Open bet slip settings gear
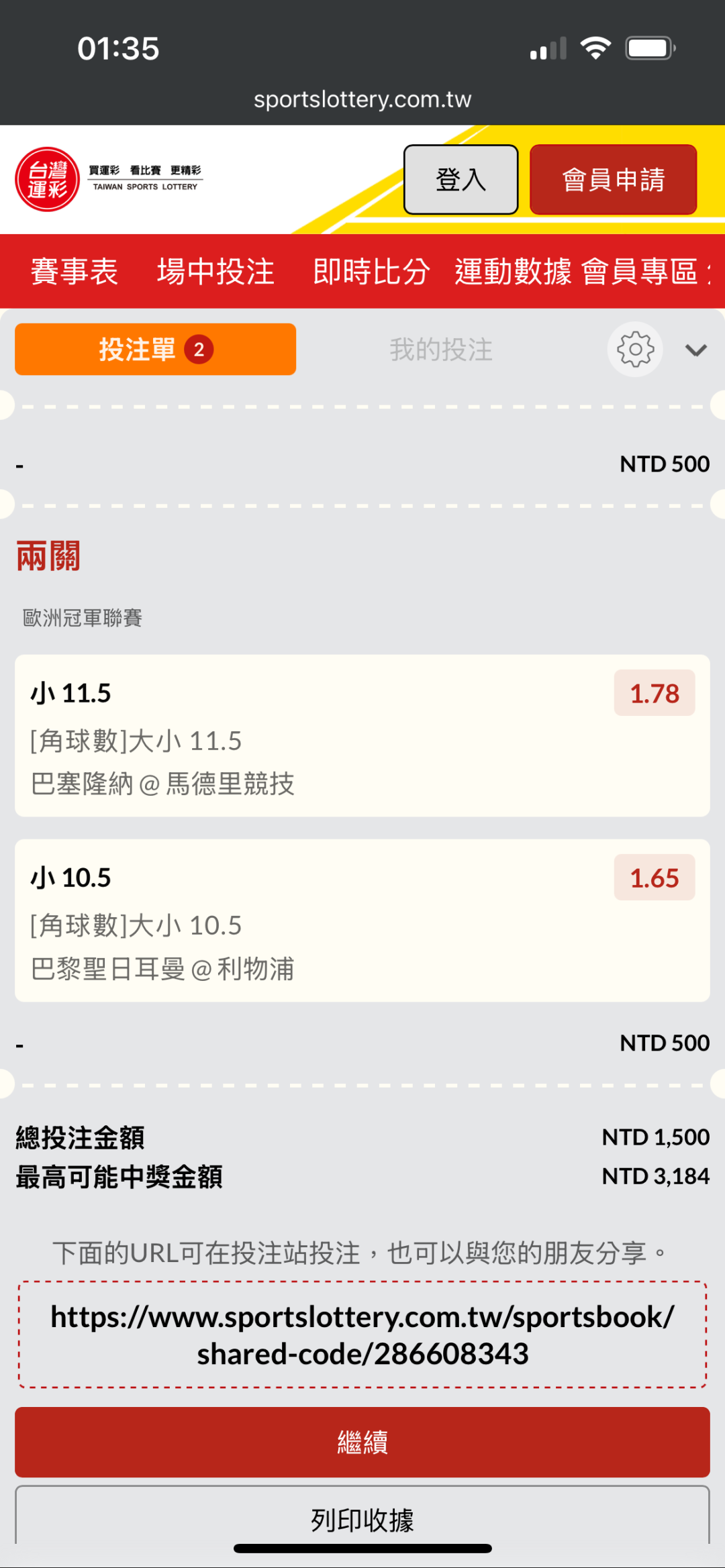 click(635, 350)
